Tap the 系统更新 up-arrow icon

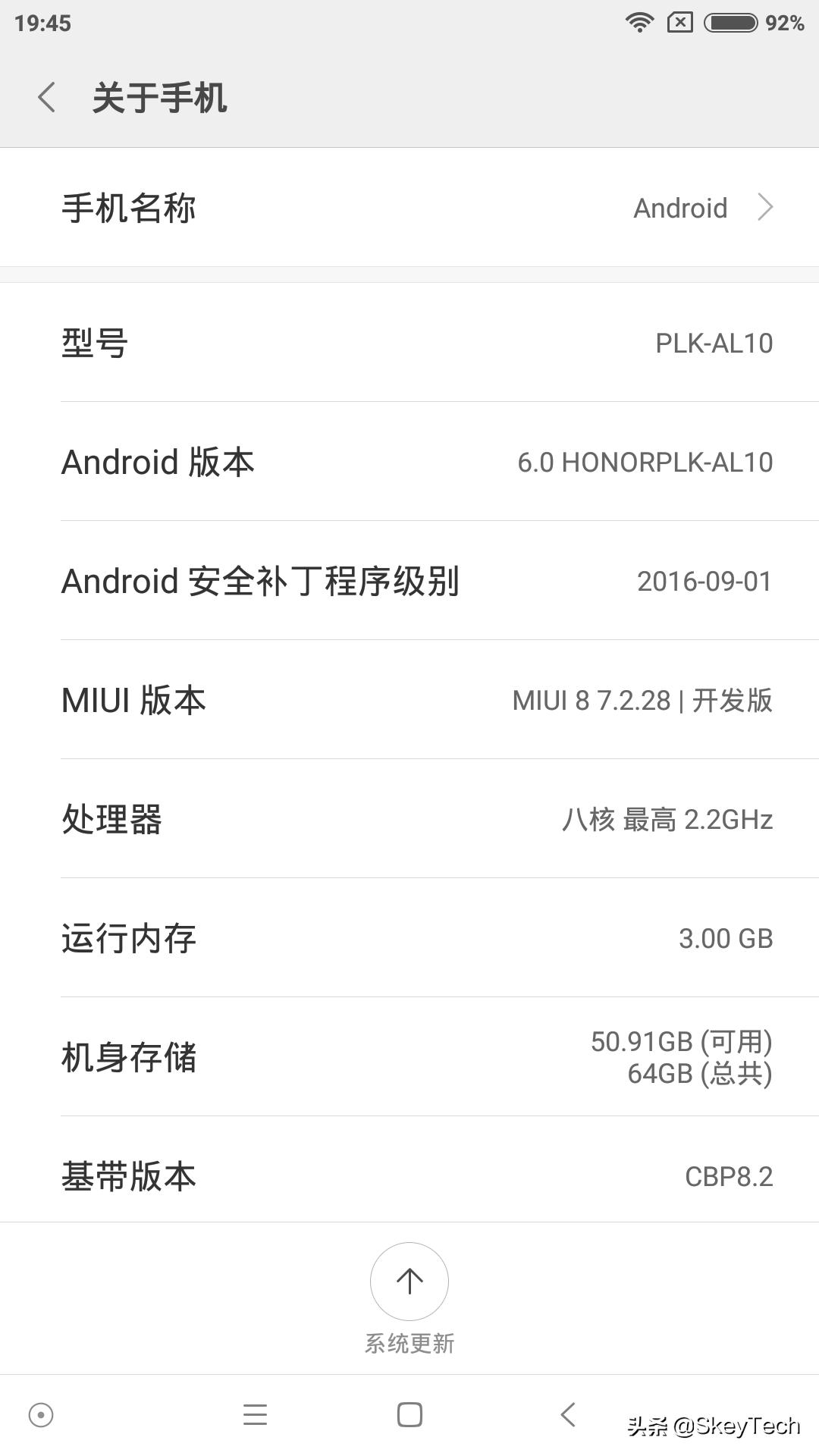(x=409, y=1281)
